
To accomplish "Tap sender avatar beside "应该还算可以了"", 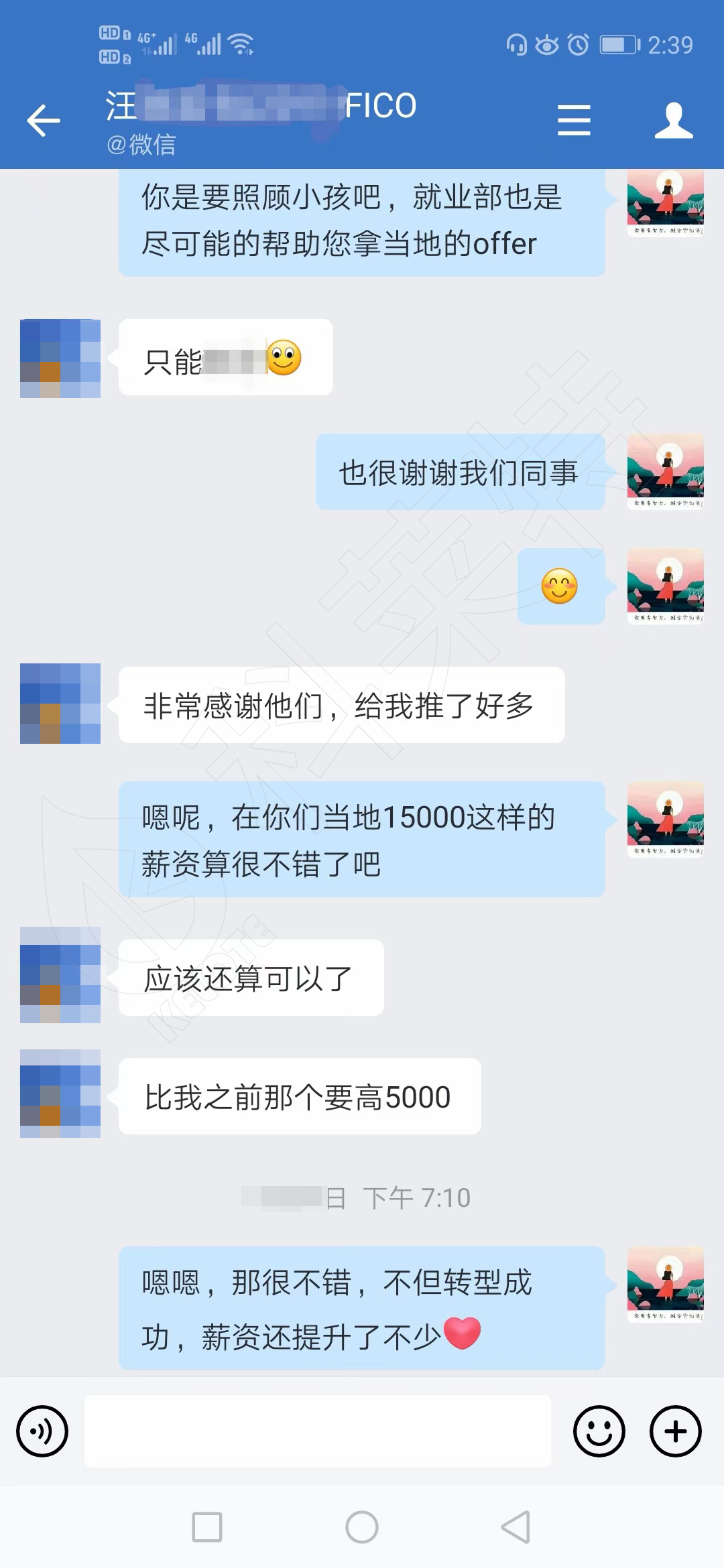I will pos(60,975).
